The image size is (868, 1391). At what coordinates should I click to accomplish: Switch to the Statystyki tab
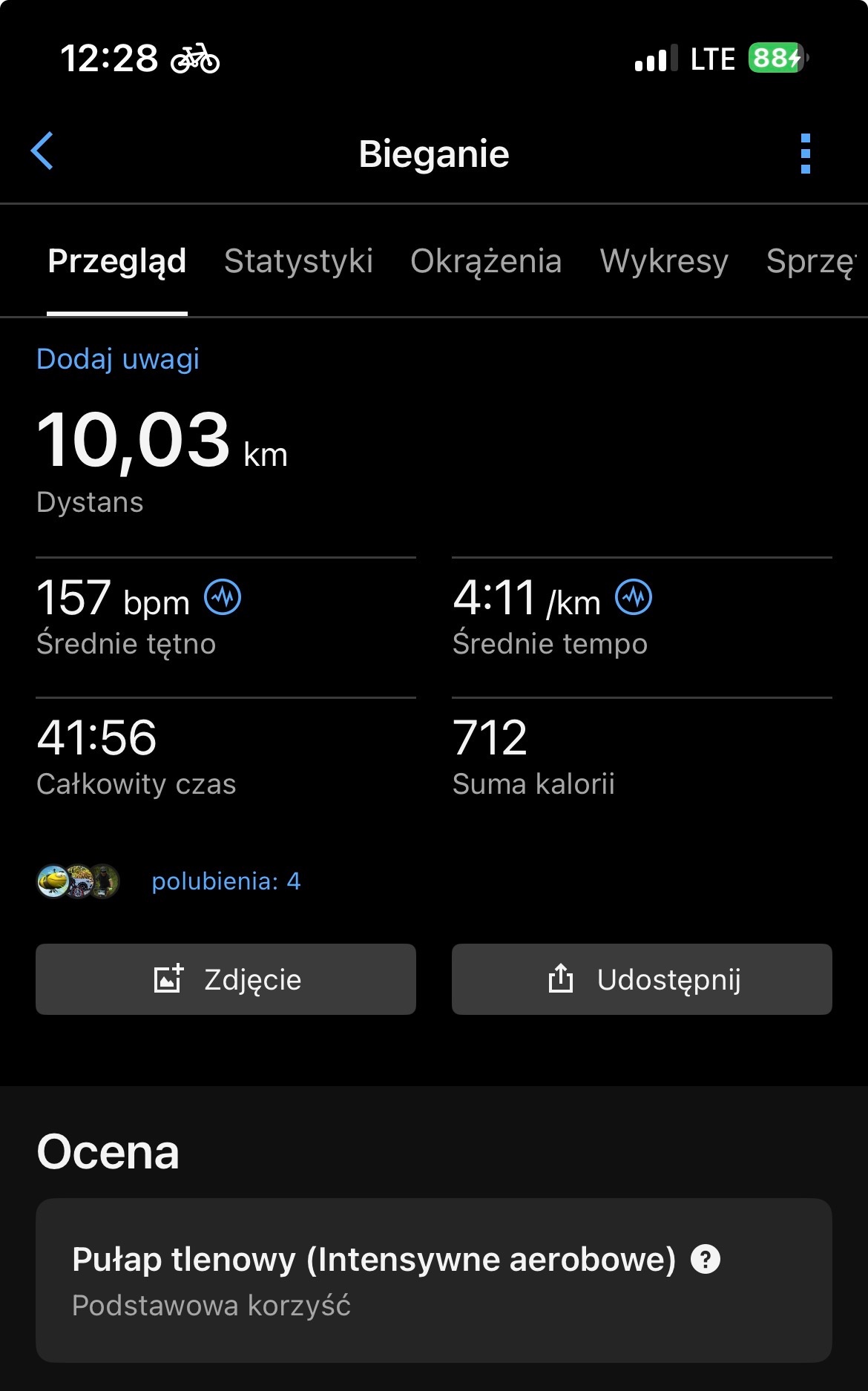pyautogui.click(x=298, y=261)
